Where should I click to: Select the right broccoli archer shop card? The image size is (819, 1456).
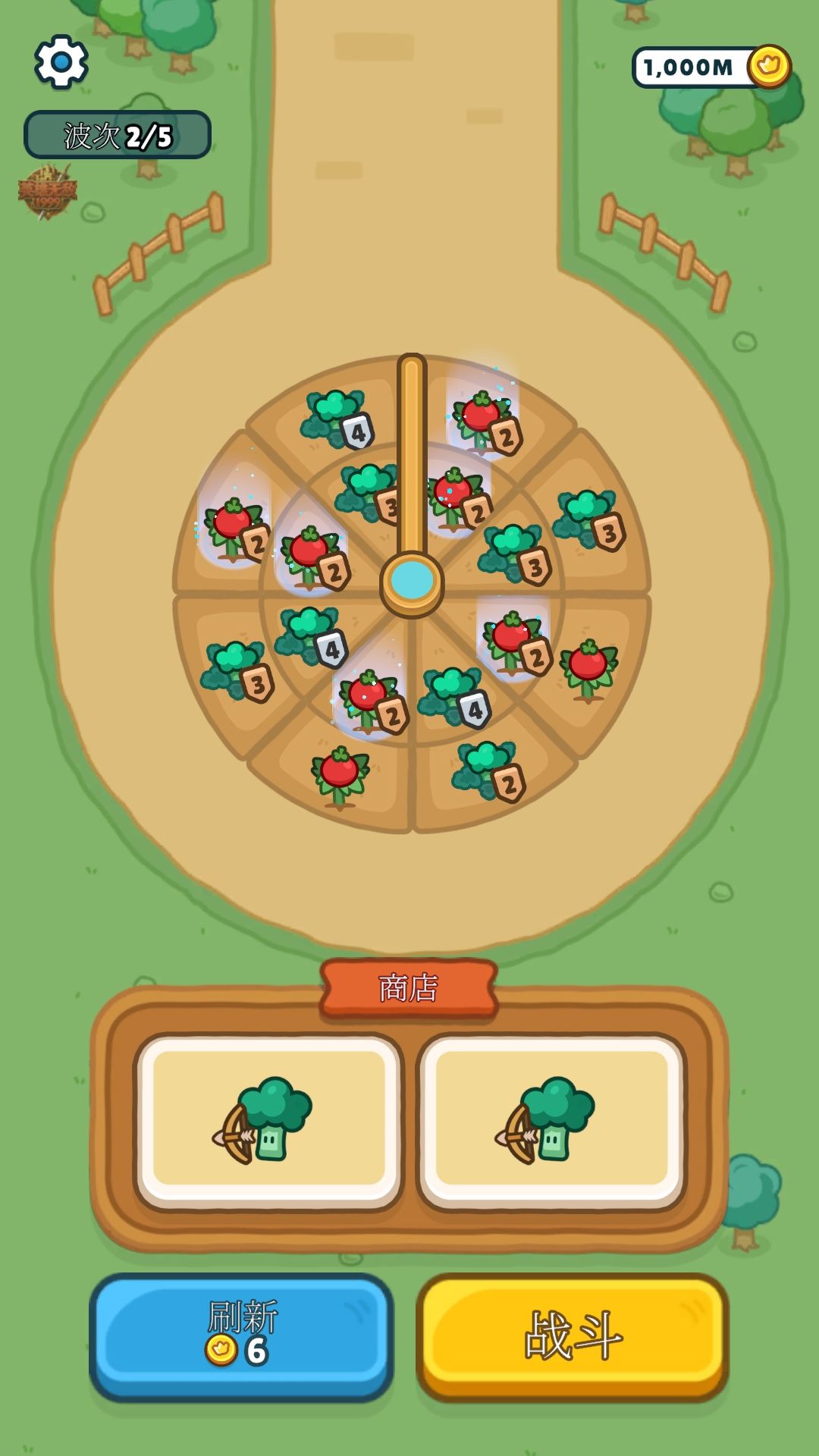click(552, 1121)
